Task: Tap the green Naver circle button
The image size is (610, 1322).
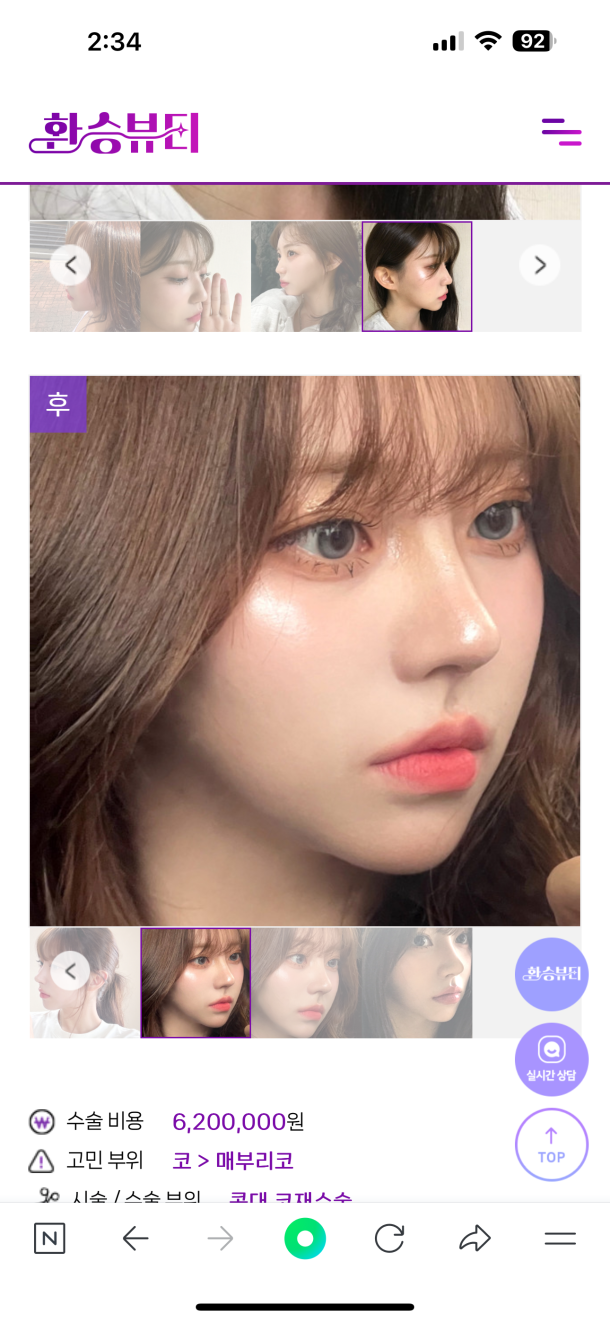Action: 305,1239
